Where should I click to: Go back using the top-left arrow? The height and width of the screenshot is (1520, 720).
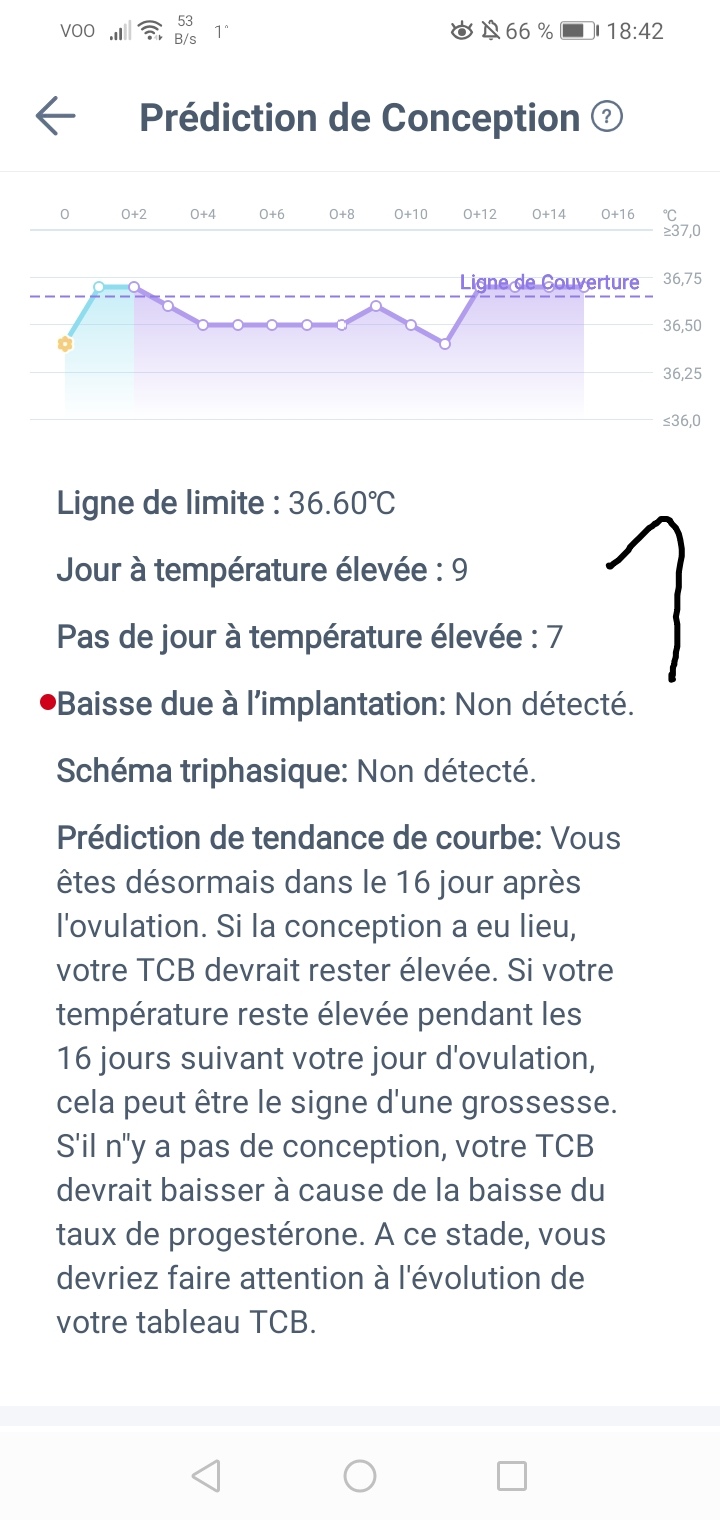click(x=56, y=117)
